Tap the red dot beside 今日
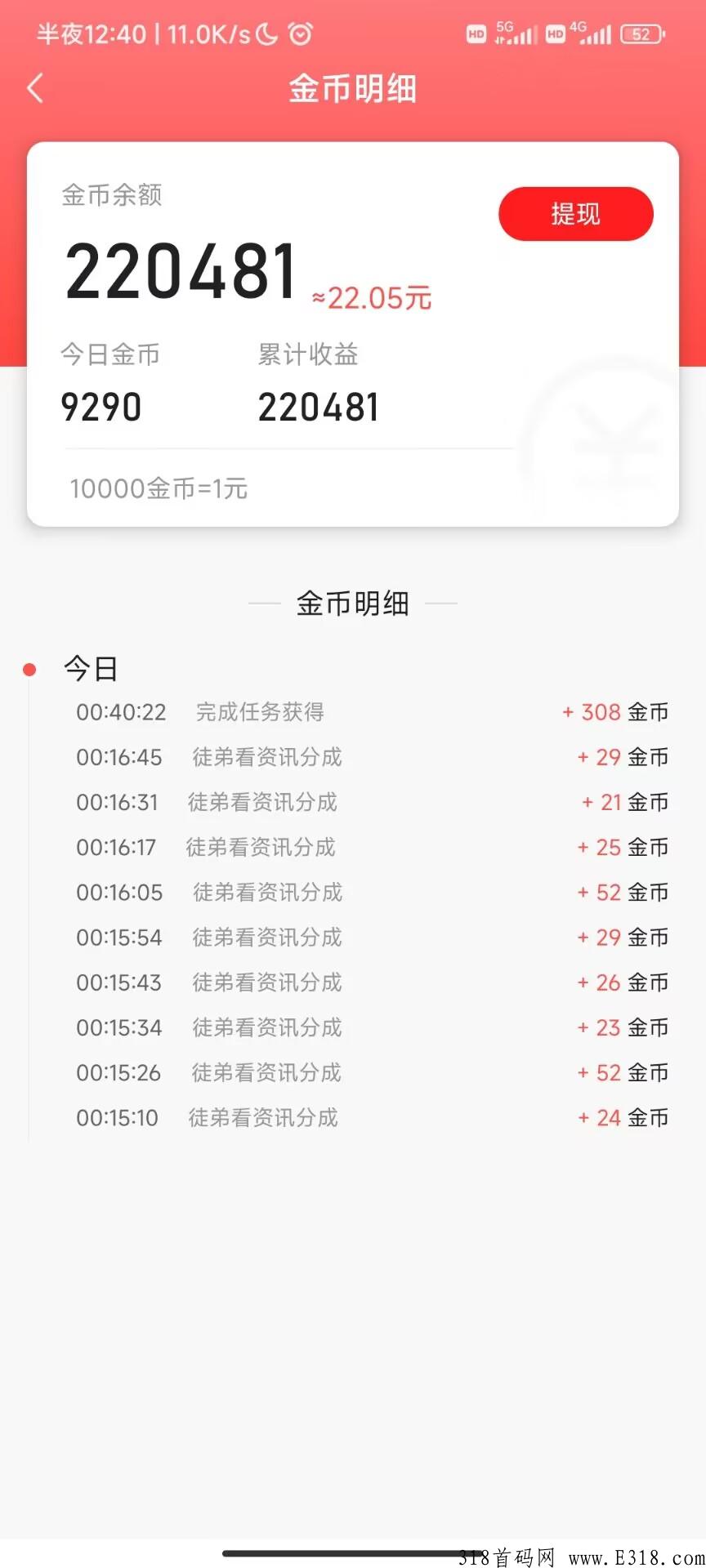Screen dimensions: 706x1568 coord(30,669)
